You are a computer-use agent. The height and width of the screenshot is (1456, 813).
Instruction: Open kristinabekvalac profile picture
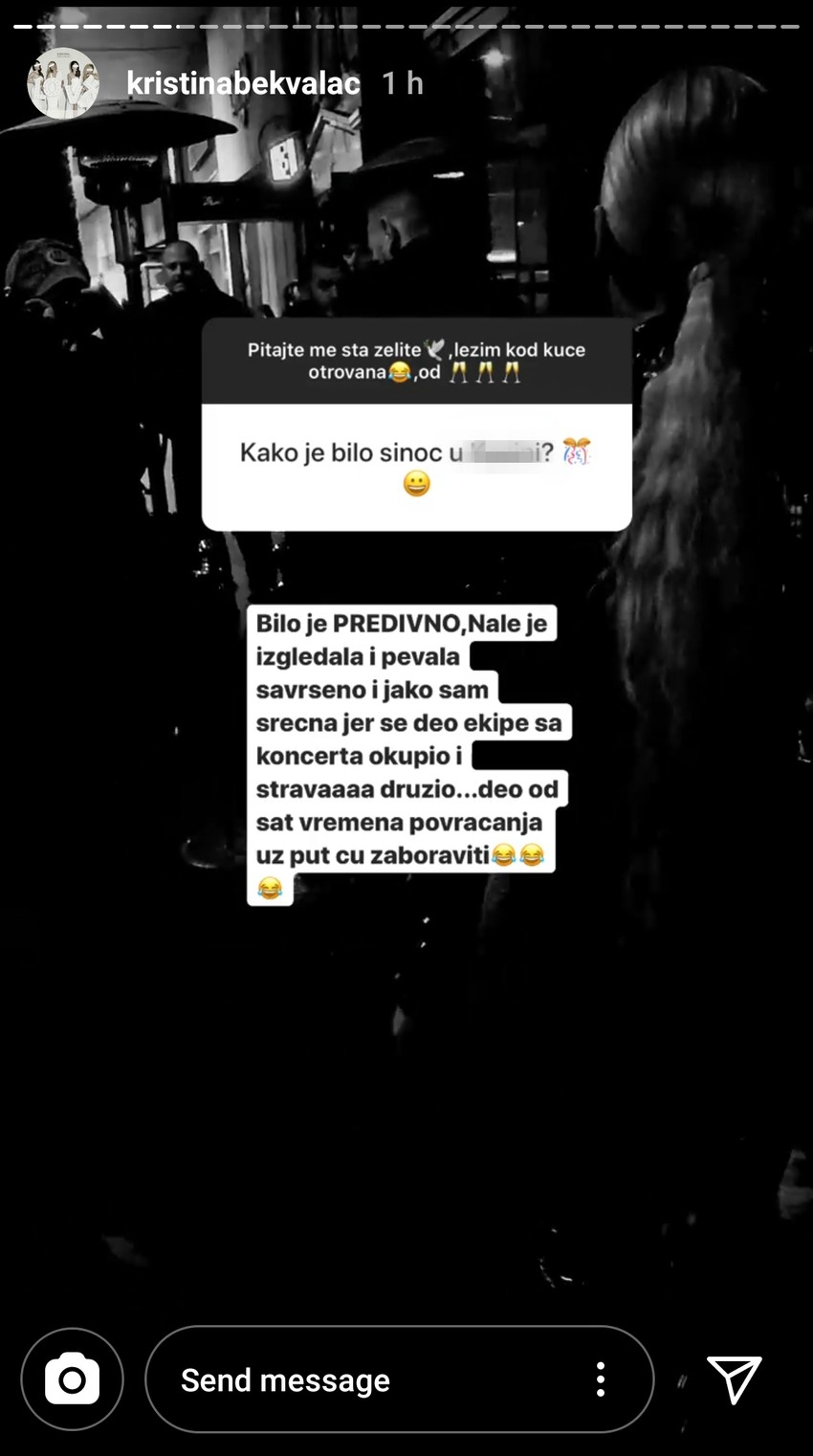click(63, 83)
